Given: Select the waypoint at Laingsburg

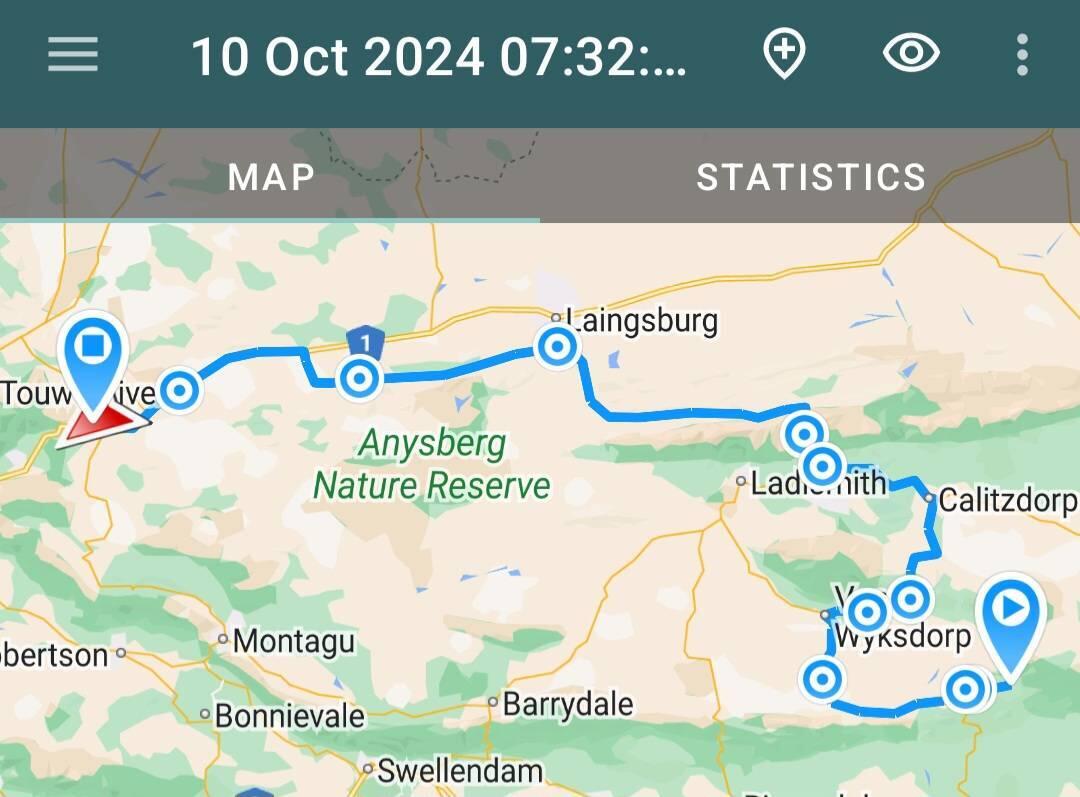Looking at the screenshot, I should point(556,347).
